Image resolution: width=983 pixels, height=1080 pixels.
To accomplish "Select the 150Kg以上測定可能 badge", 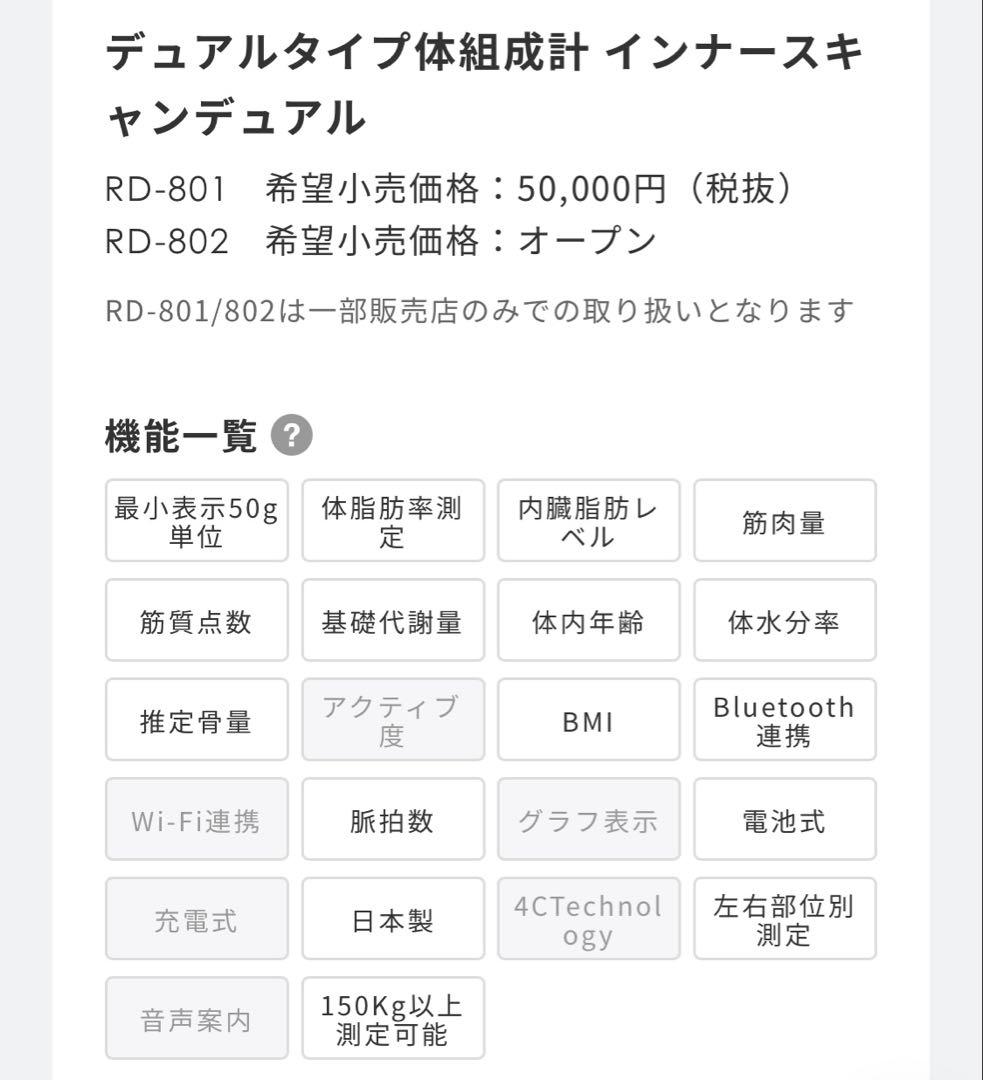I will (x=392, y=1018).
